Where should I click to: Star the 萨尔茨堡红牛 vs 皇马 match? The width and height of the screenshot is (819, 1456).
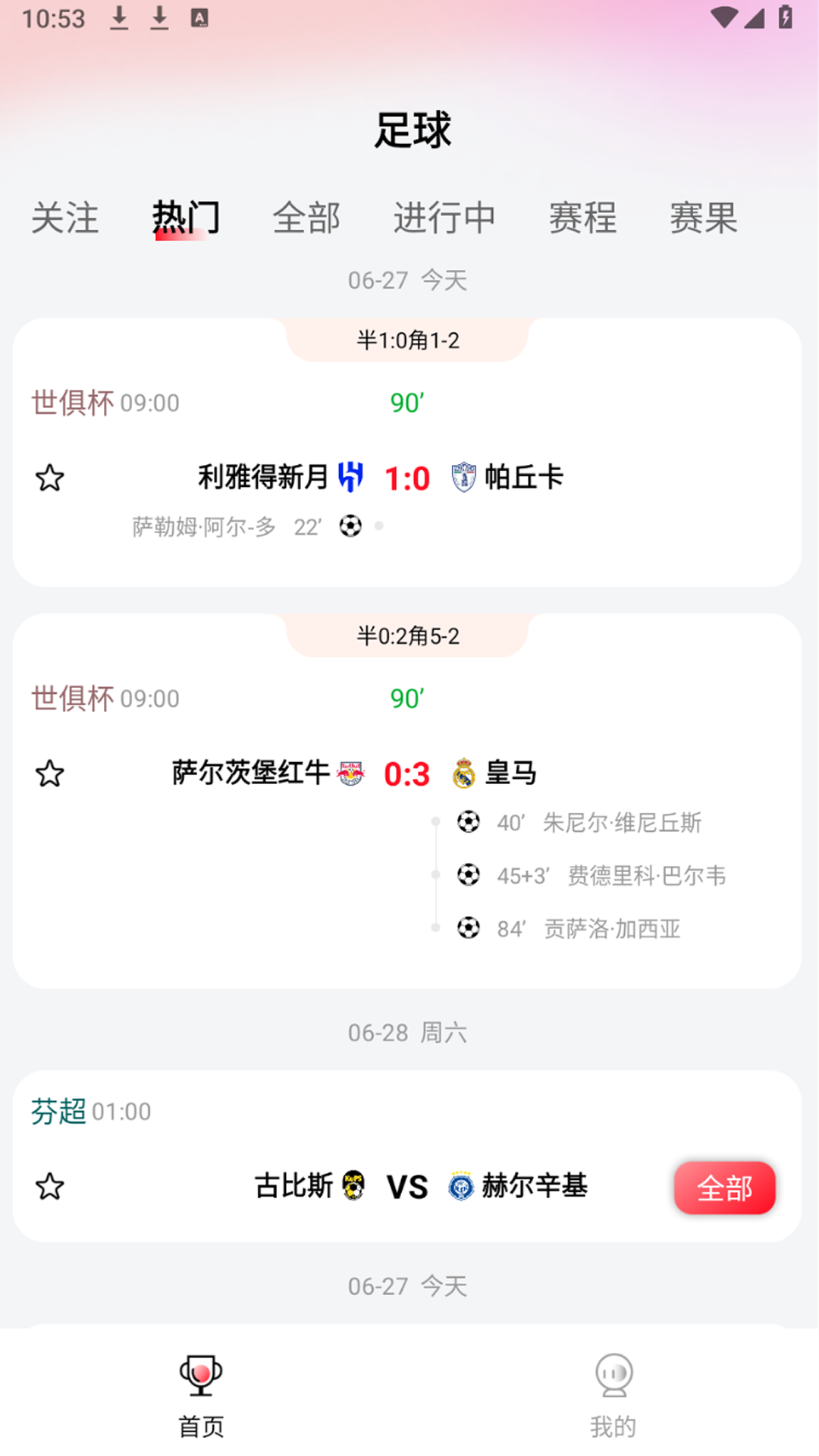49,773
